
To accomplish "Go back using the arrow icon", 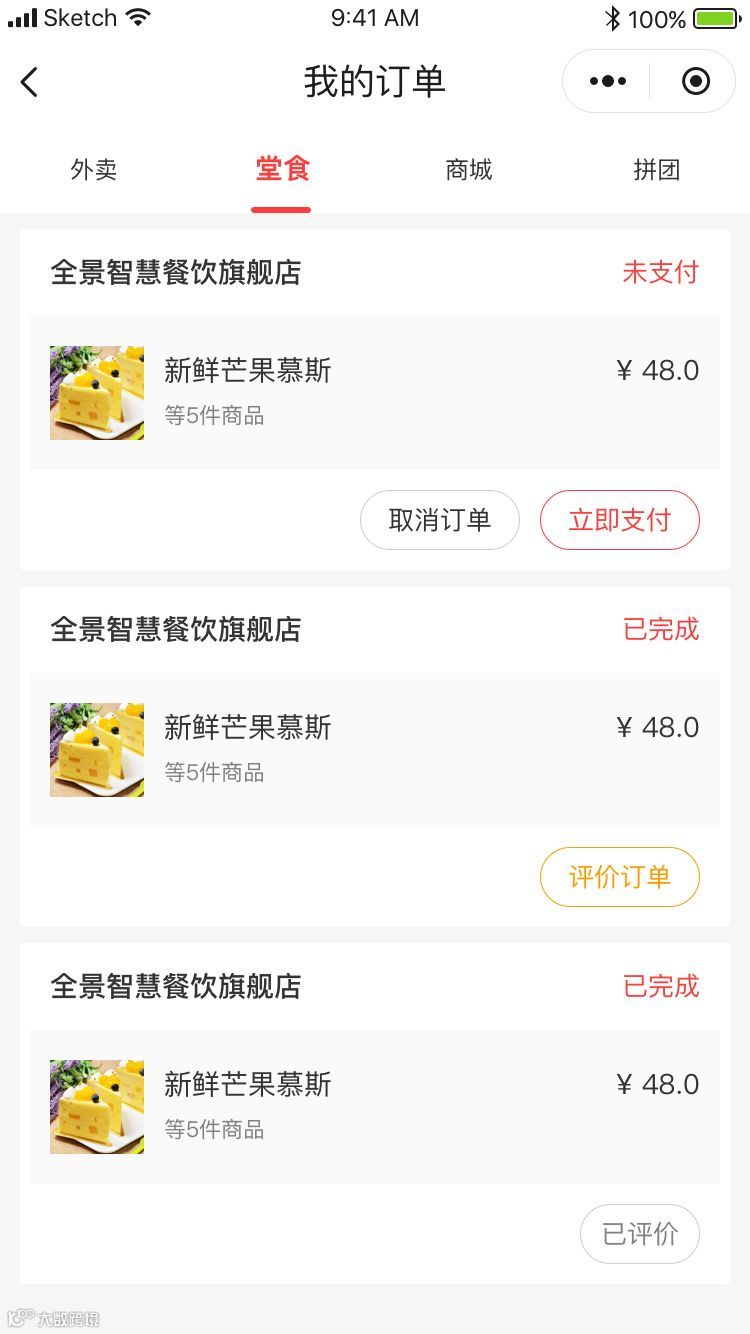I will click(x=30, y=82).
